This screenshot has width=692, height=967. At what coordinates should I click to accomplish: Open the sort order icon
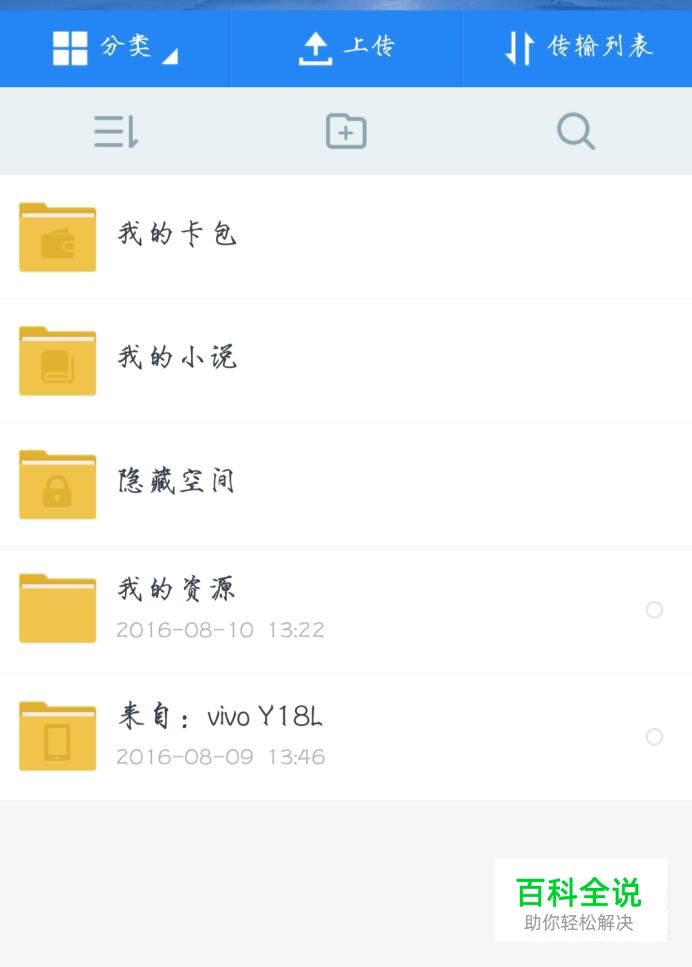point(115,131)
